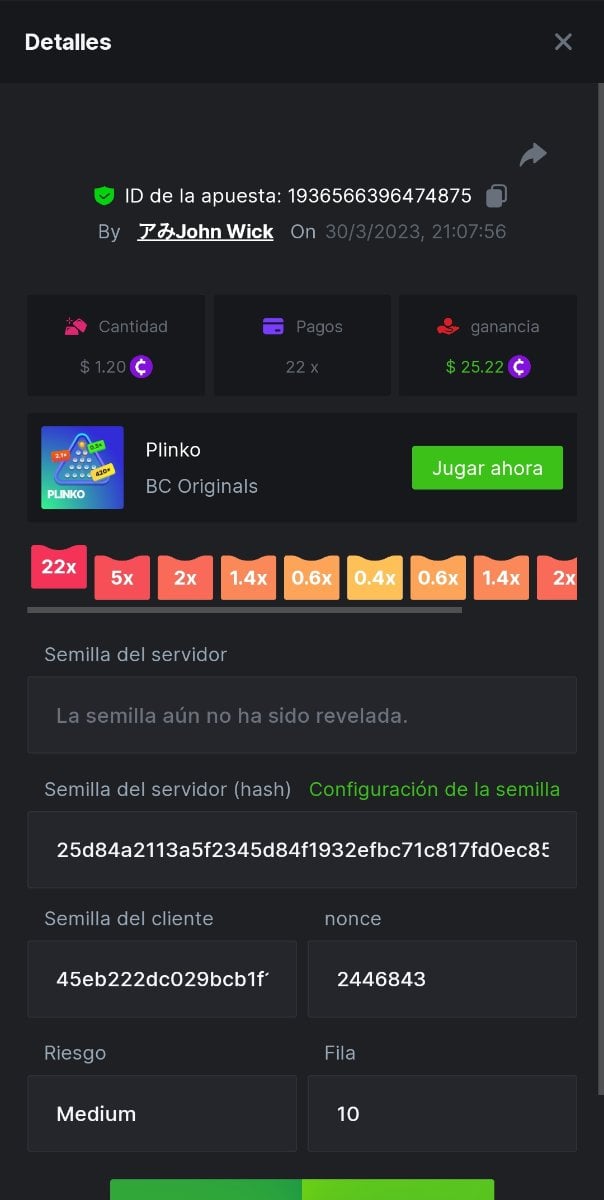The height and width of the screenshot is (1200, 604).
Task: Select the Semilla del cliente field
Action: click(x=162, y=979)
